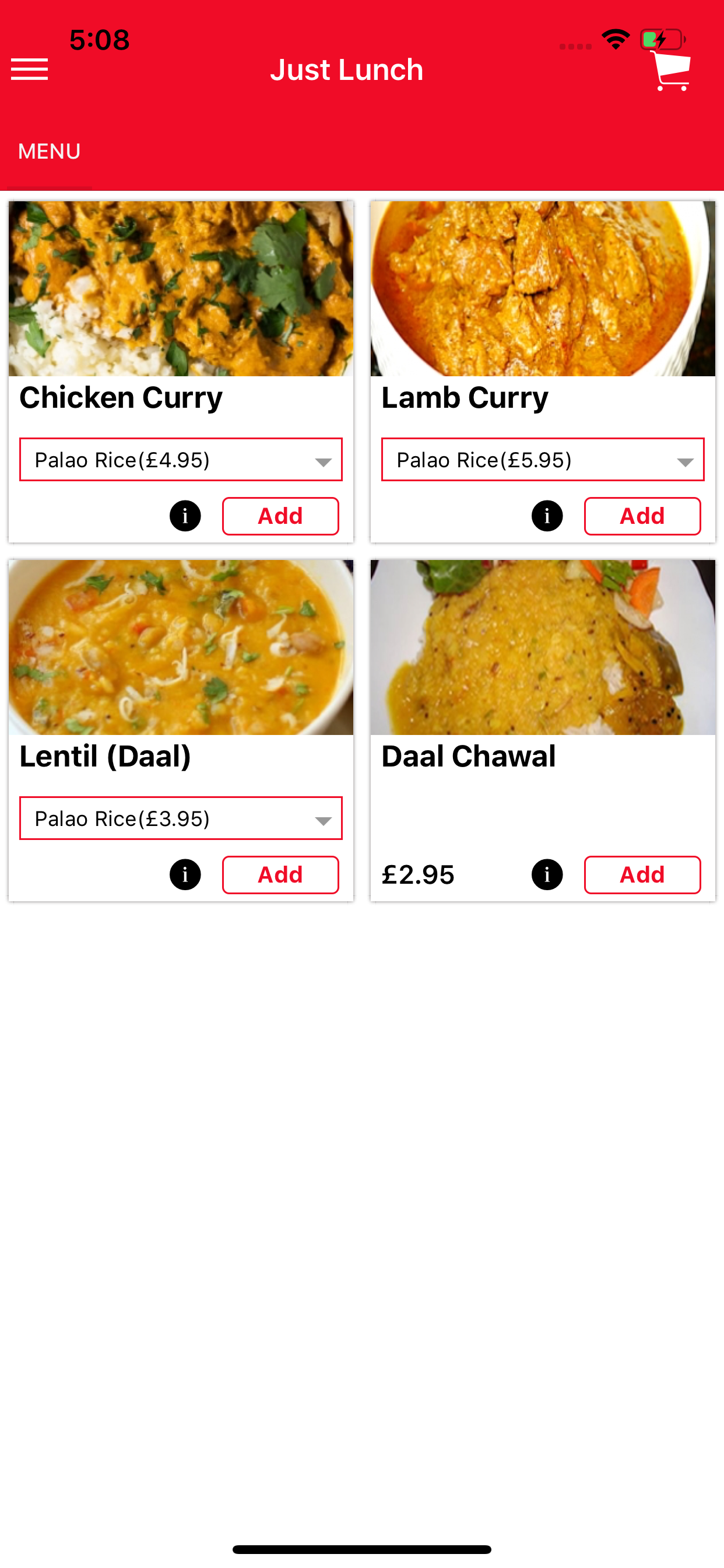Select the MENU tab
This screenshot has height=1568, width=724.
pyautogui.click(x=50, y=152)
